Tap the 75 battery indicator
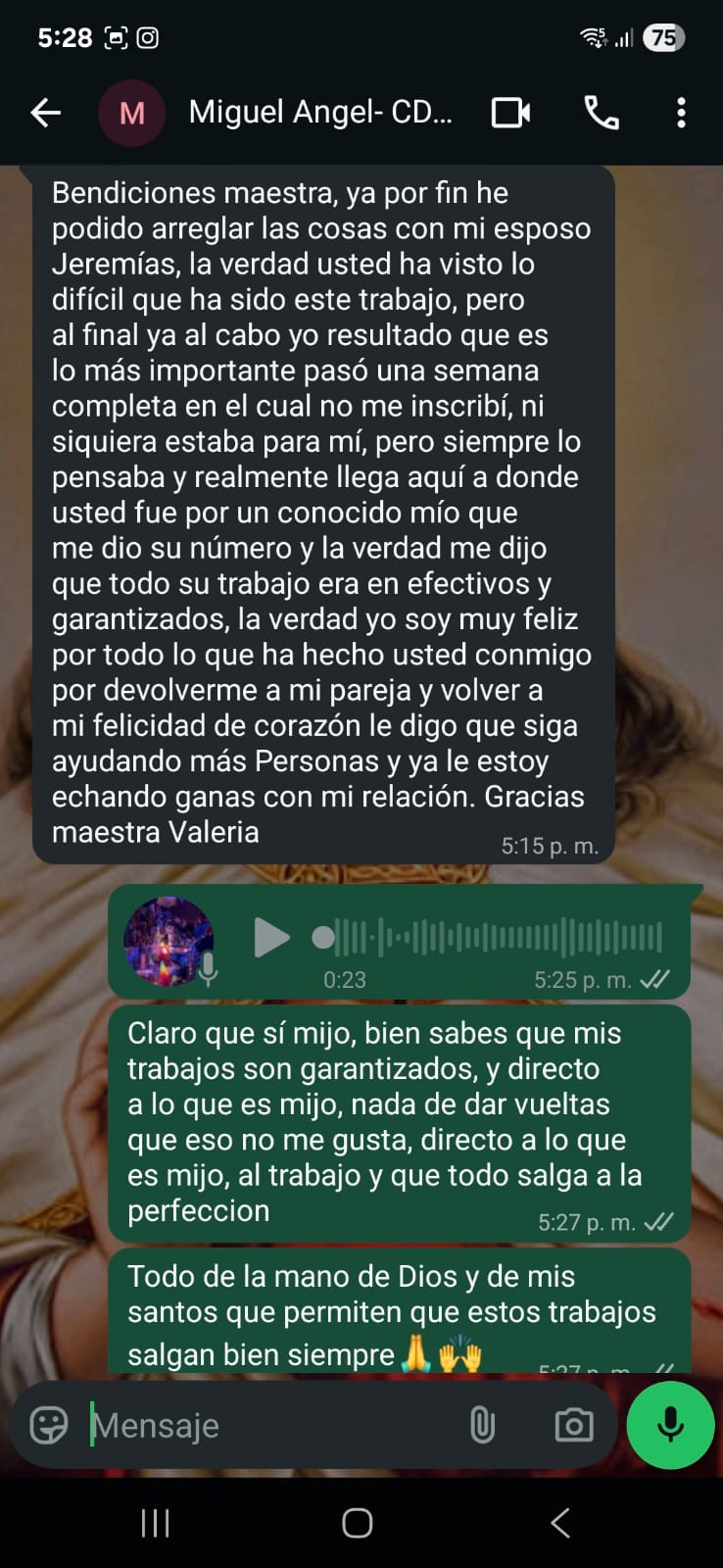 point(662,37)
